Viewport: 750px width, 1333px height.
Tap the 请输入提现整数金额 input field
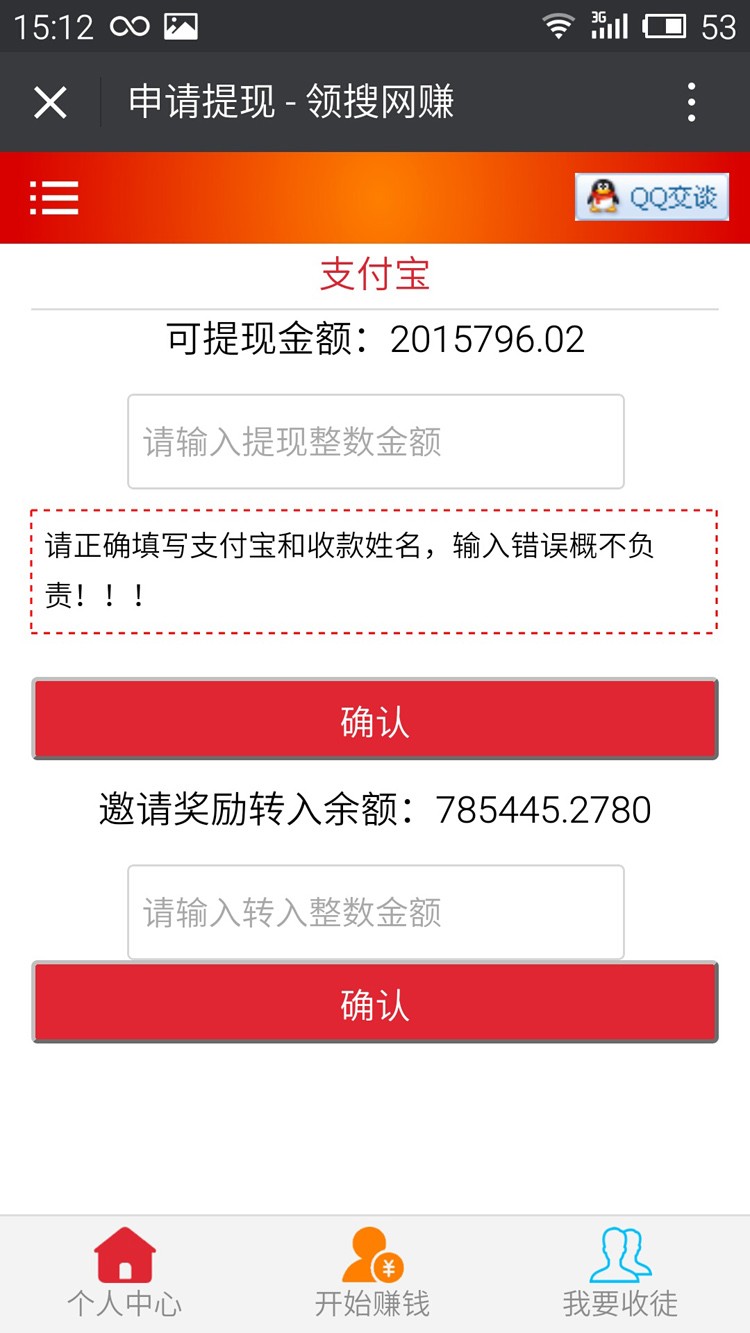(x=374, y=441)
